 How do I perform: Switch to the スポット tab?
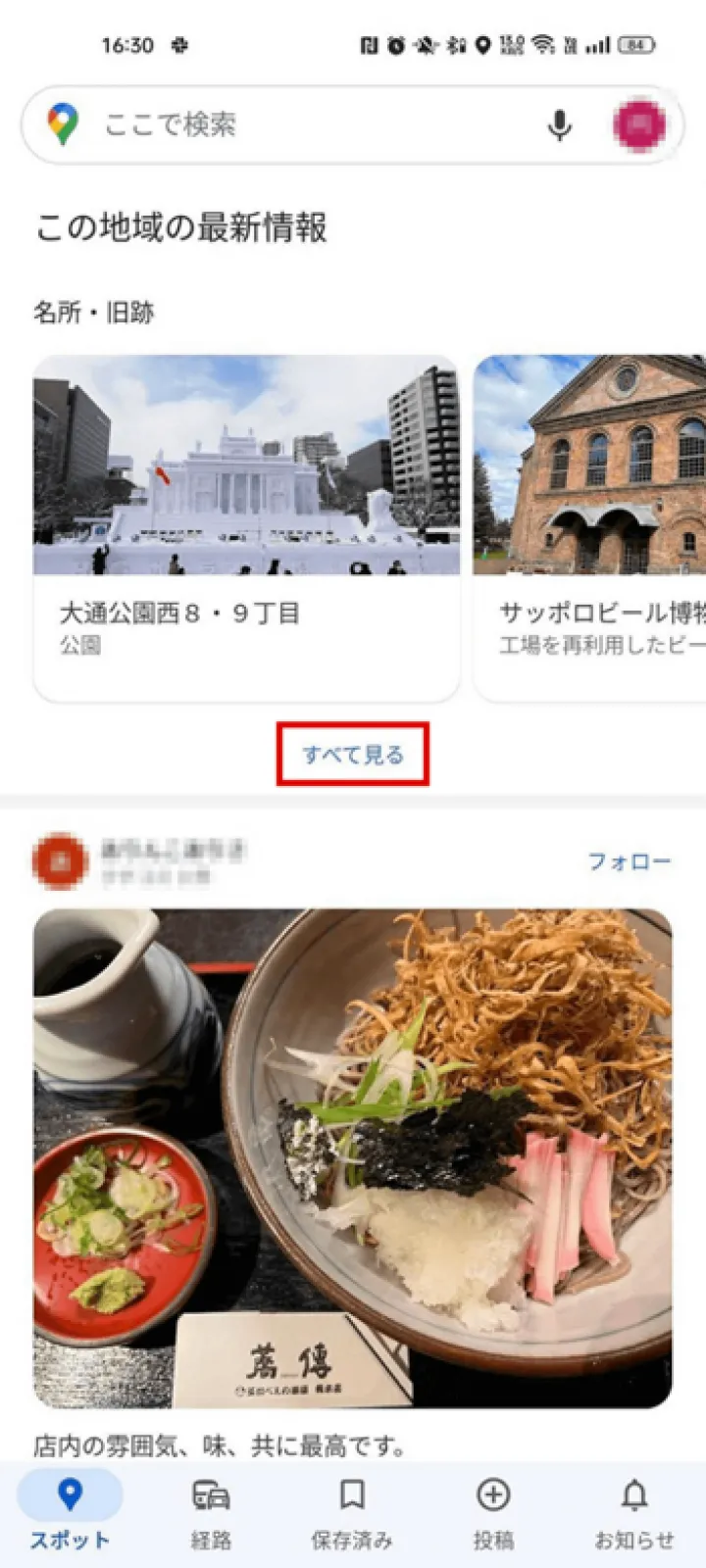point(70,1512)
